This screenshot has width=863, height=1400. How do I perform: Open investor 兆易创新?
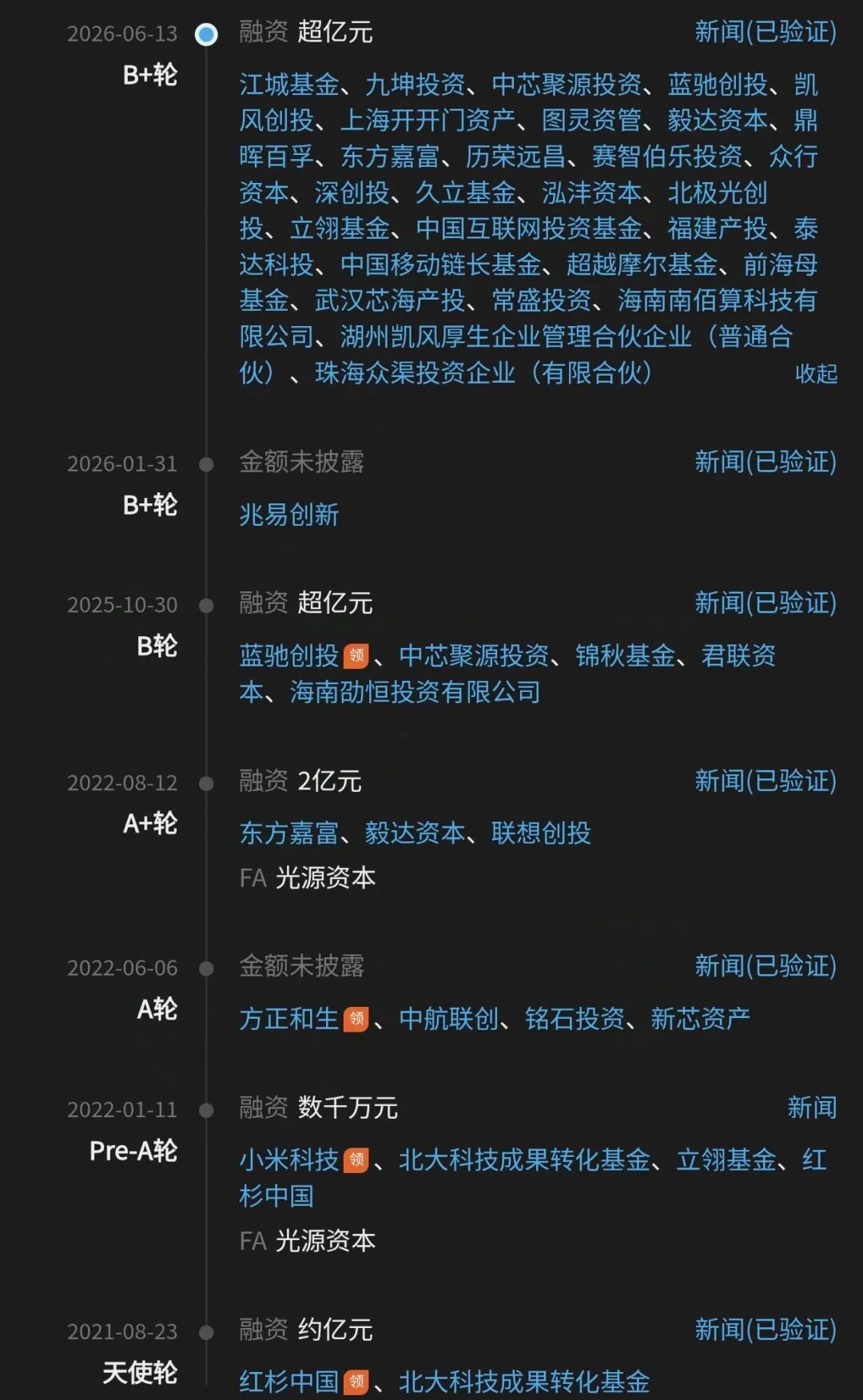[289, 515]
